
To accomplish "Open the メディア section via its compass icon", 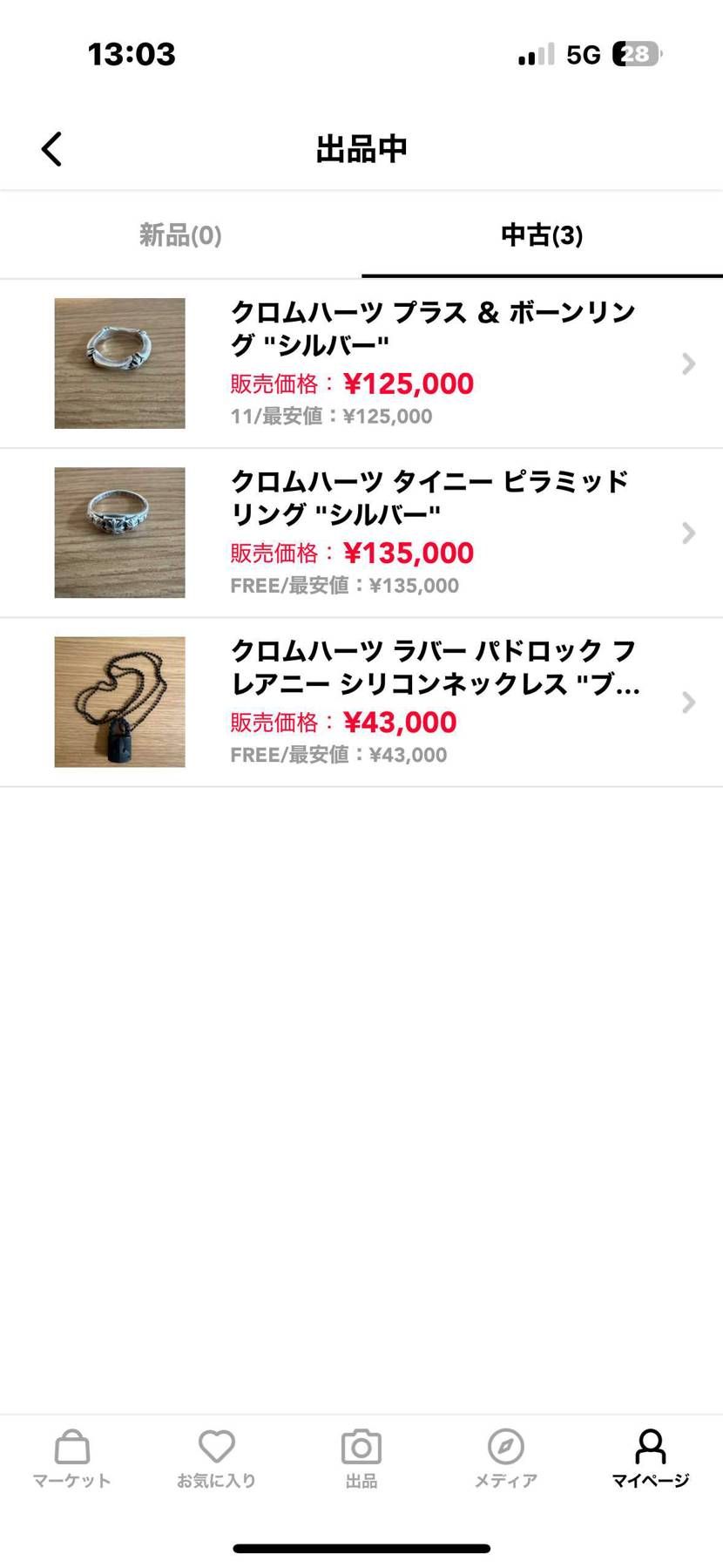I will point(506,1457).
